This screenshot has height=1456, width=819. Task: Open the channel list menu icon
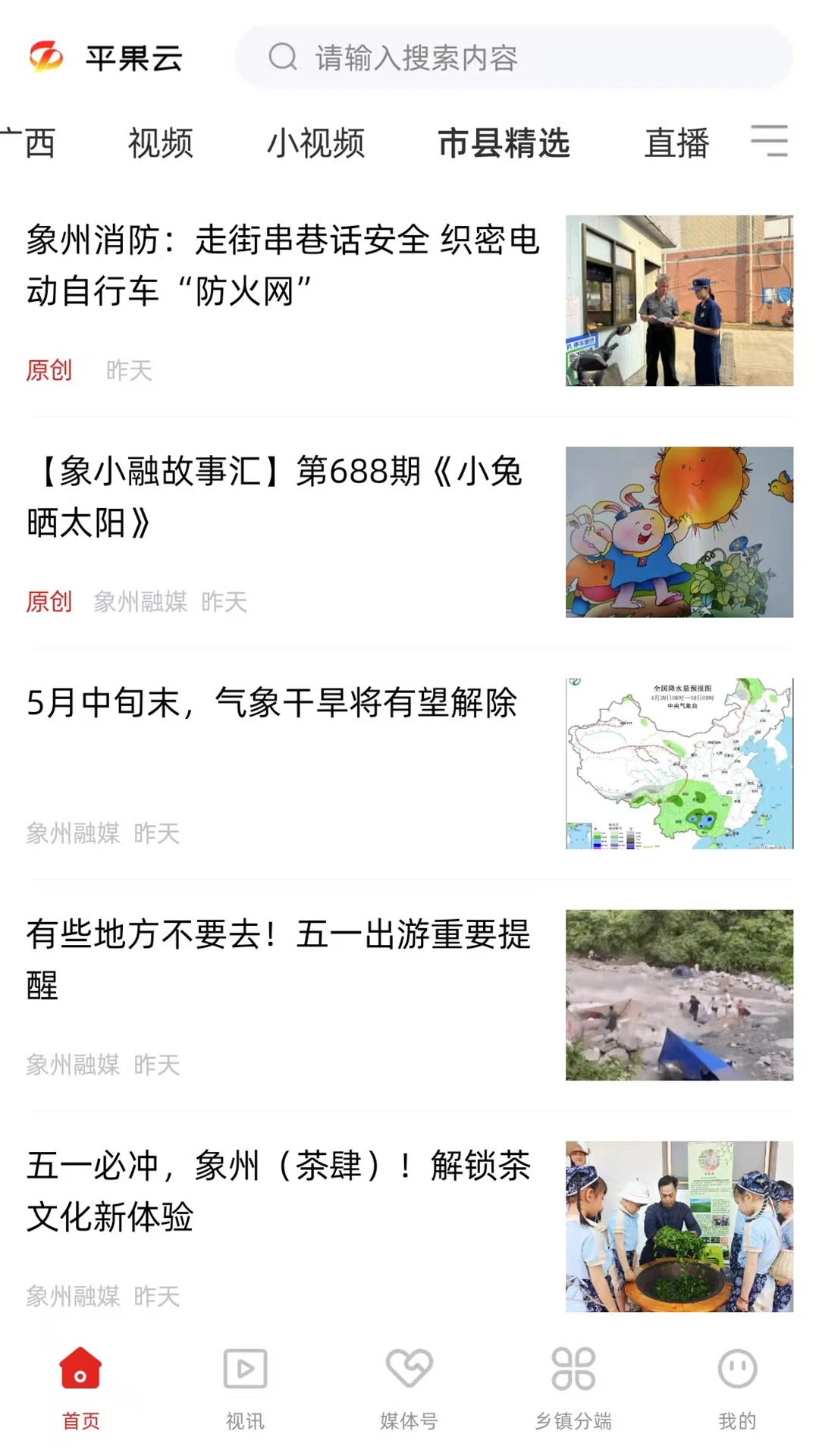tap(769, 141)
